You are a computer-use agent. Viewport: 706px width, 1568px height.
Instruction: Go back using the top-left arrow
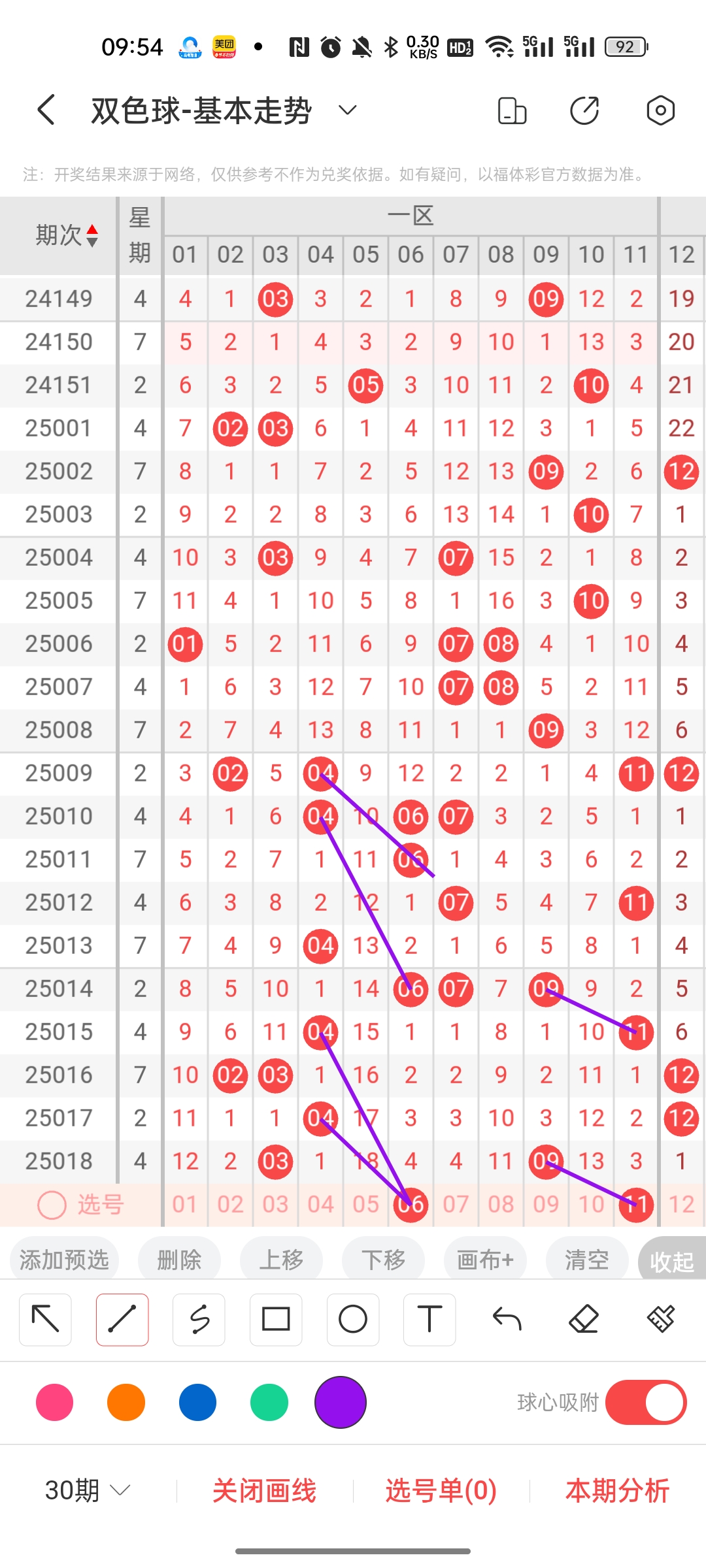tap(46, 110)
